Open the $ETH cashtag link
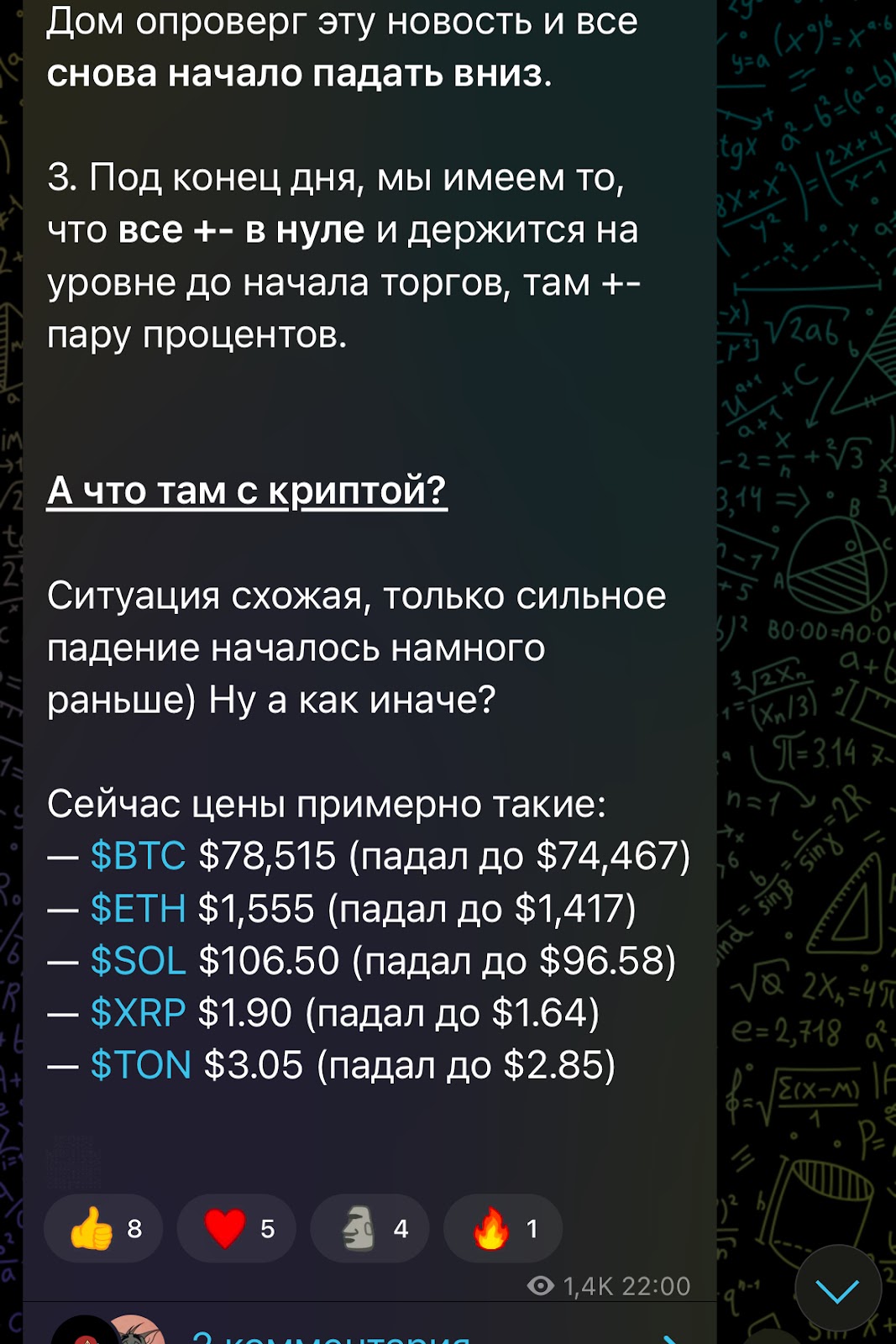The image size is (896, 1344). [x=138, y=909]
